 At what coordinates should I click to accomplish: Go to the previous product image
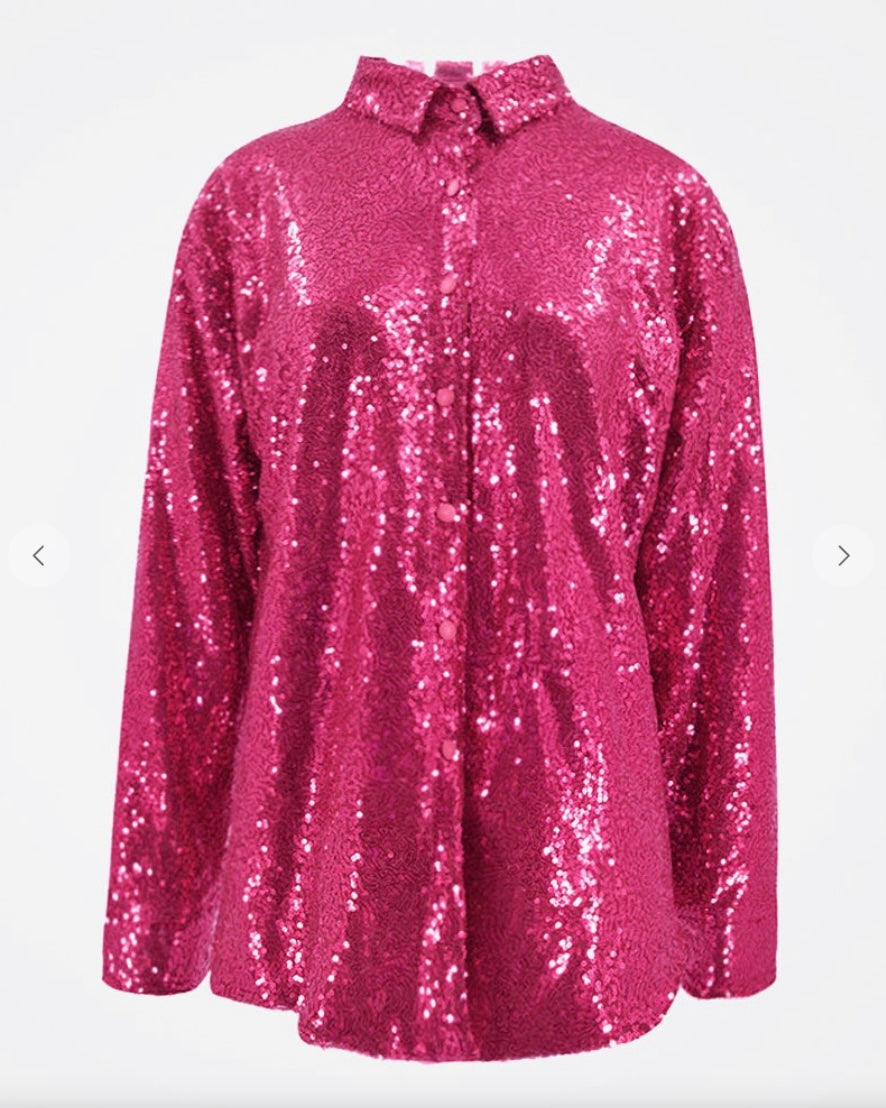coord(39,555)
